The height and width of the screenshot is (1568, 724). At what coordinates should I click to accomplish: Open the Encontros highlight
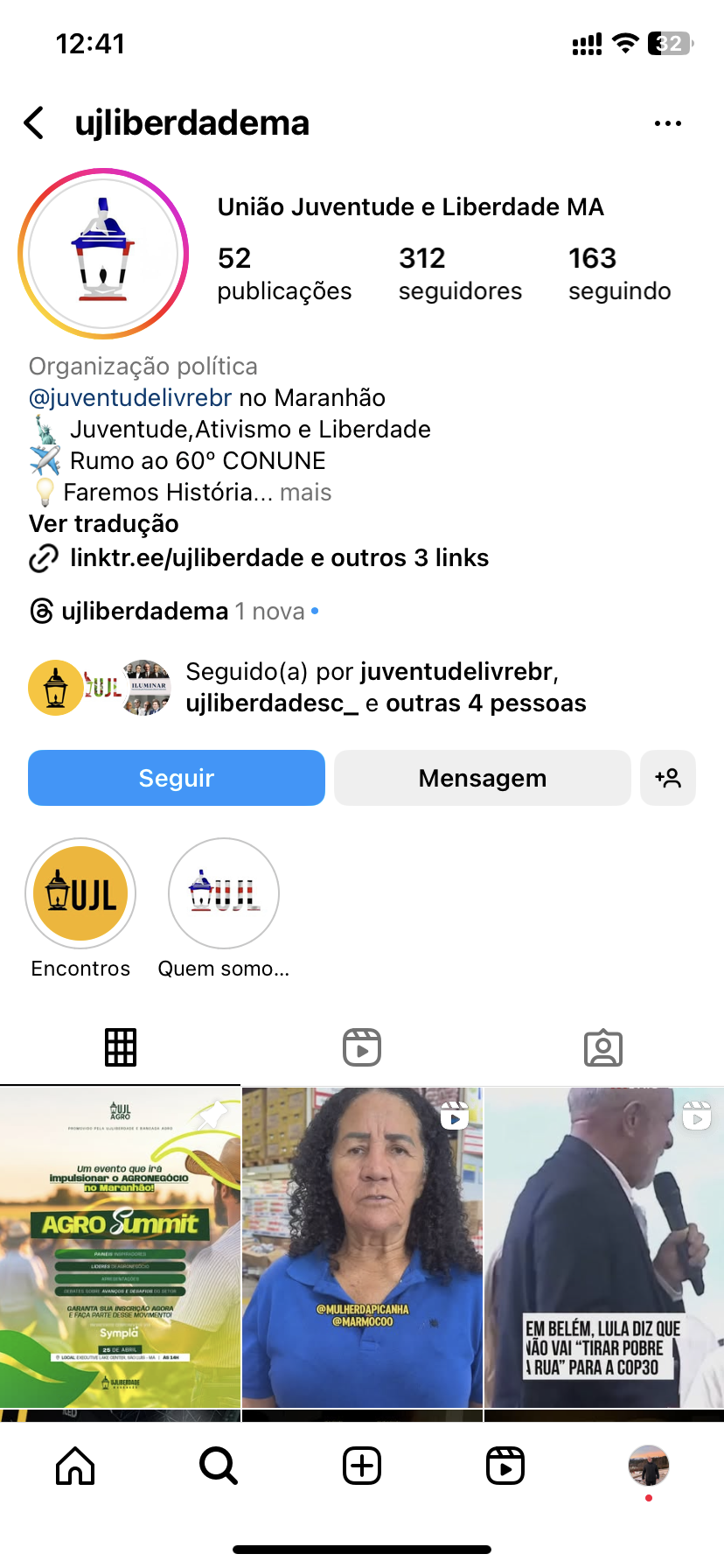click(80, 893)
